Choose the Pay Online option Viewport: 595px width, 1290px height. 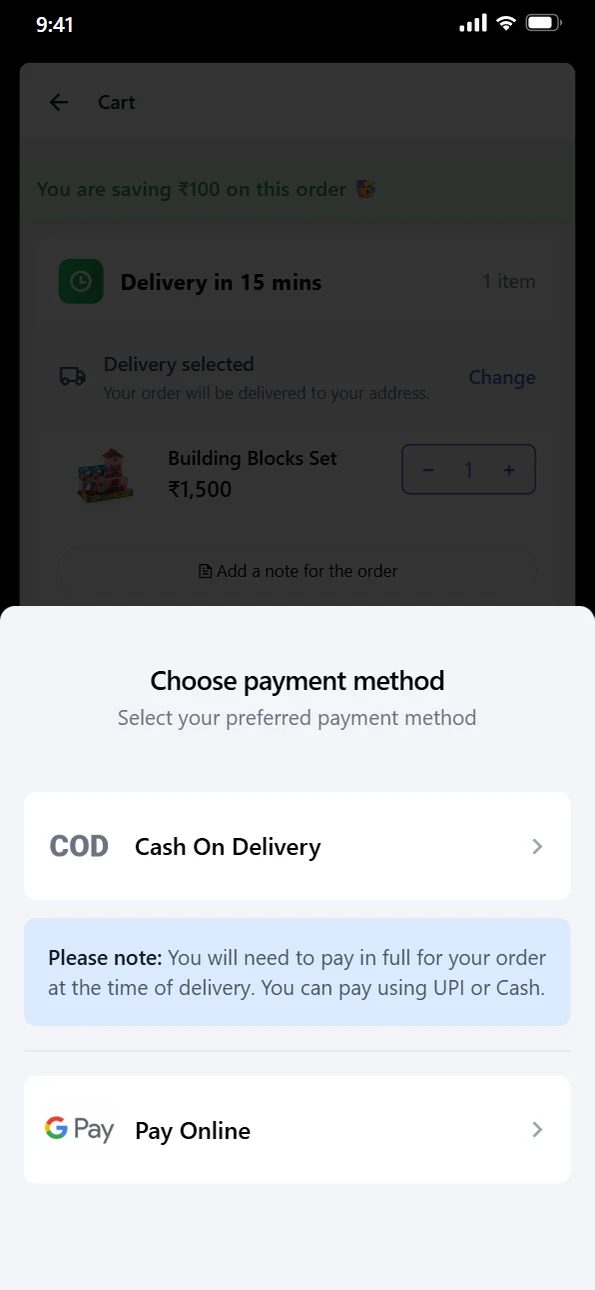point(297,1130)
